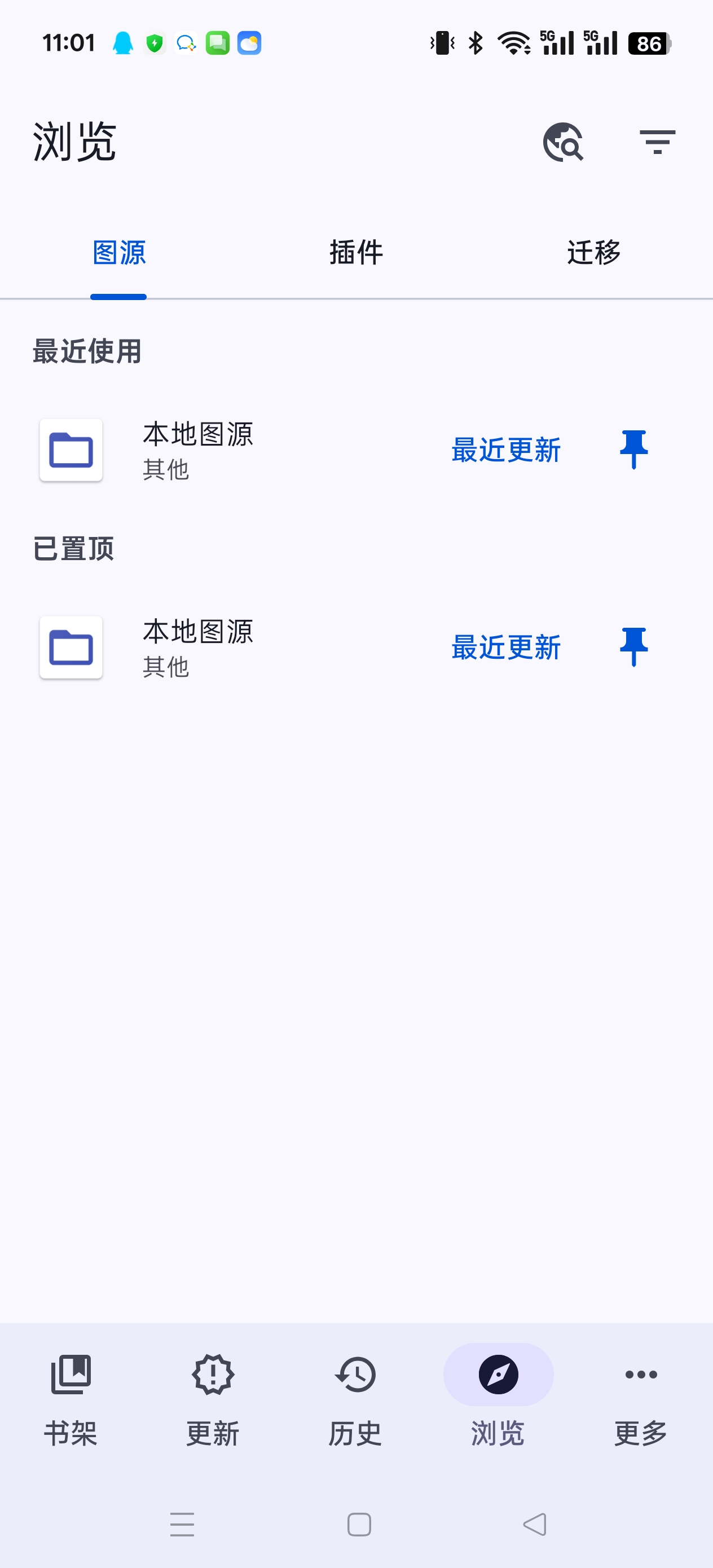
Task: Open 本地图源 under 已置顶
Action: tap(198, 648)
